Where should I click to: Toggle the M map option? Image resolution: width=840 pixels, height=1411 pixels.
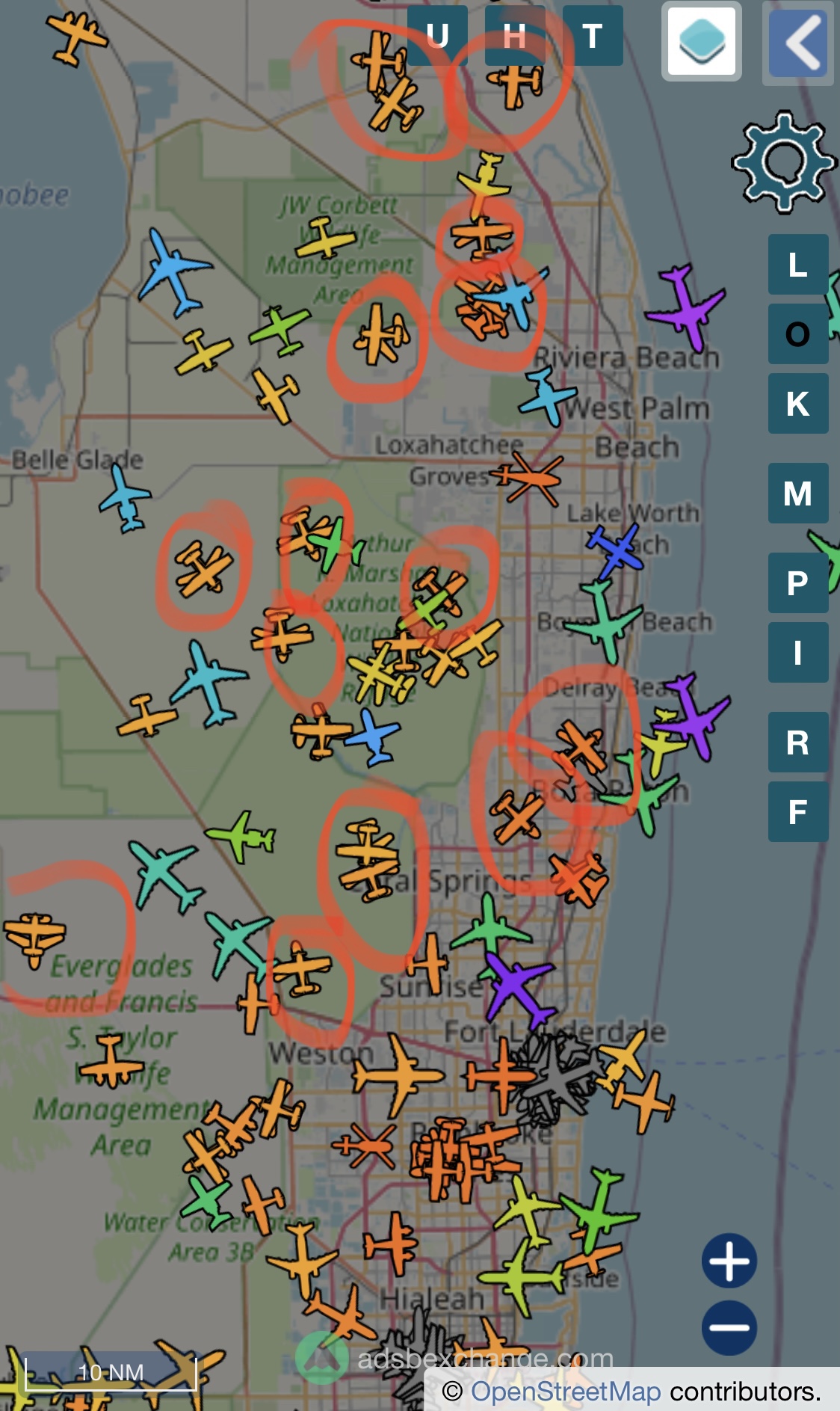tap(798, 494)
